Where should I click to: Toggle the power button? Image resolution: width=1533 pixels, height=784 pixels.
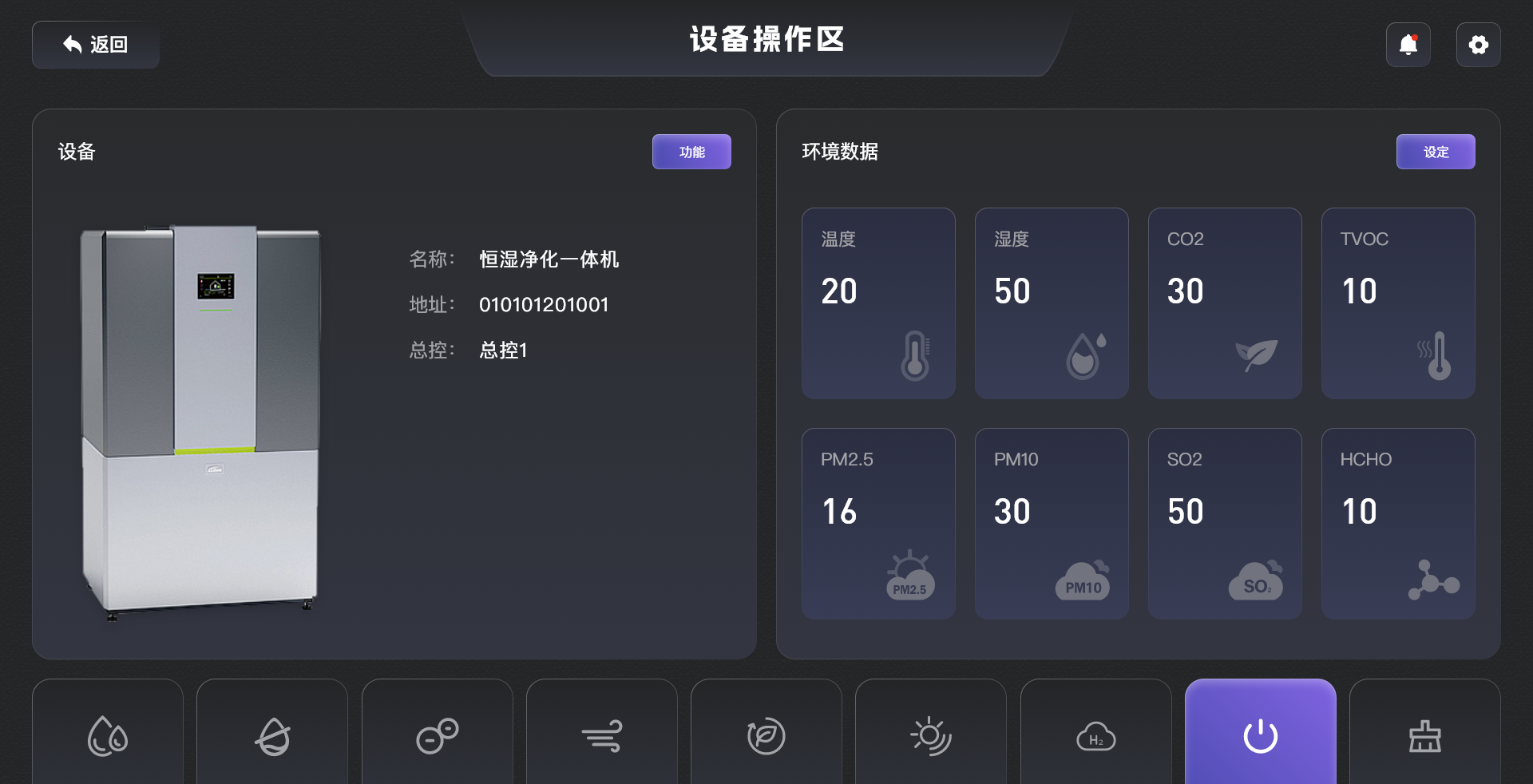tap(1260, 735)
